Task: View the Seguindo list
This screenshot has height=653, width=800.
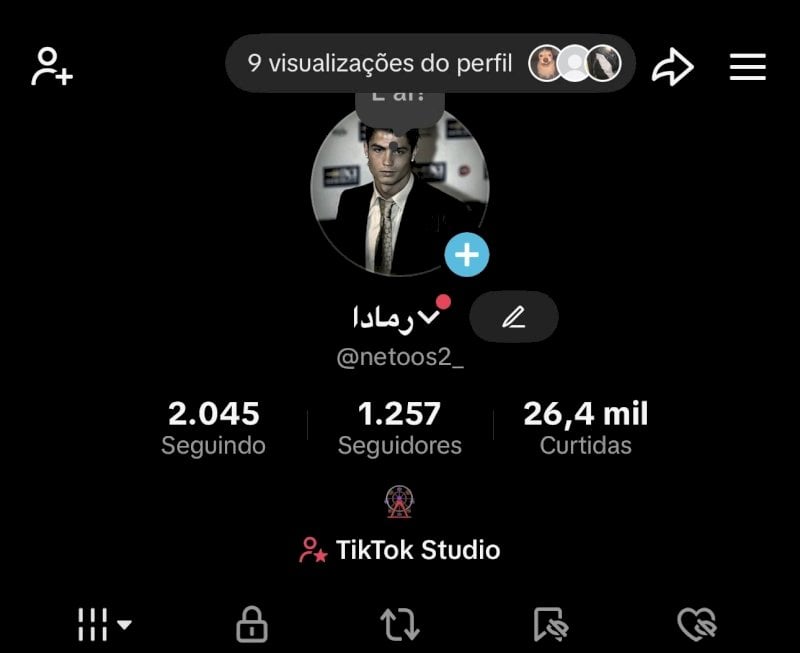Action: (x=213, y=427)
